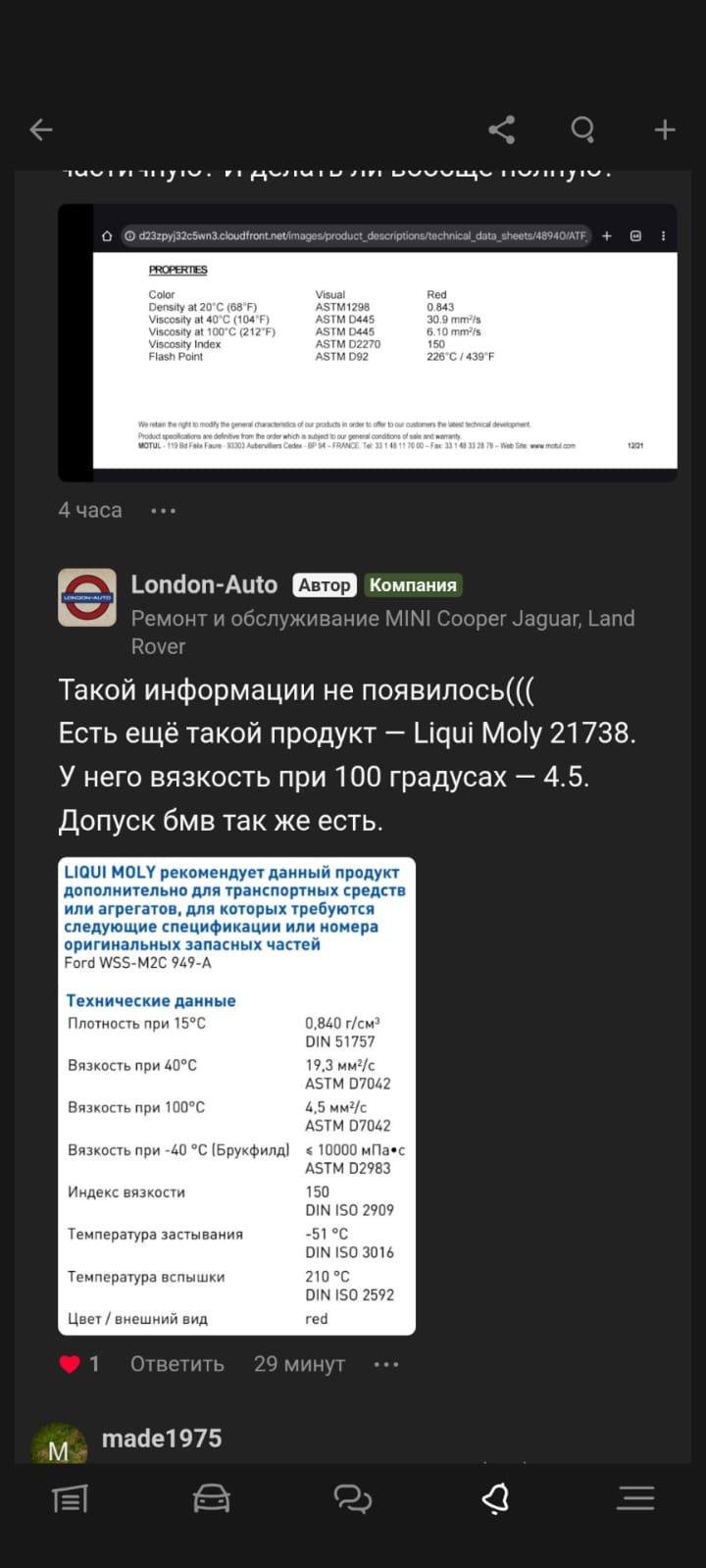Like London-Auto's comment with the heart
This screenshot has width=706, height=1568.
point(70,1364)
